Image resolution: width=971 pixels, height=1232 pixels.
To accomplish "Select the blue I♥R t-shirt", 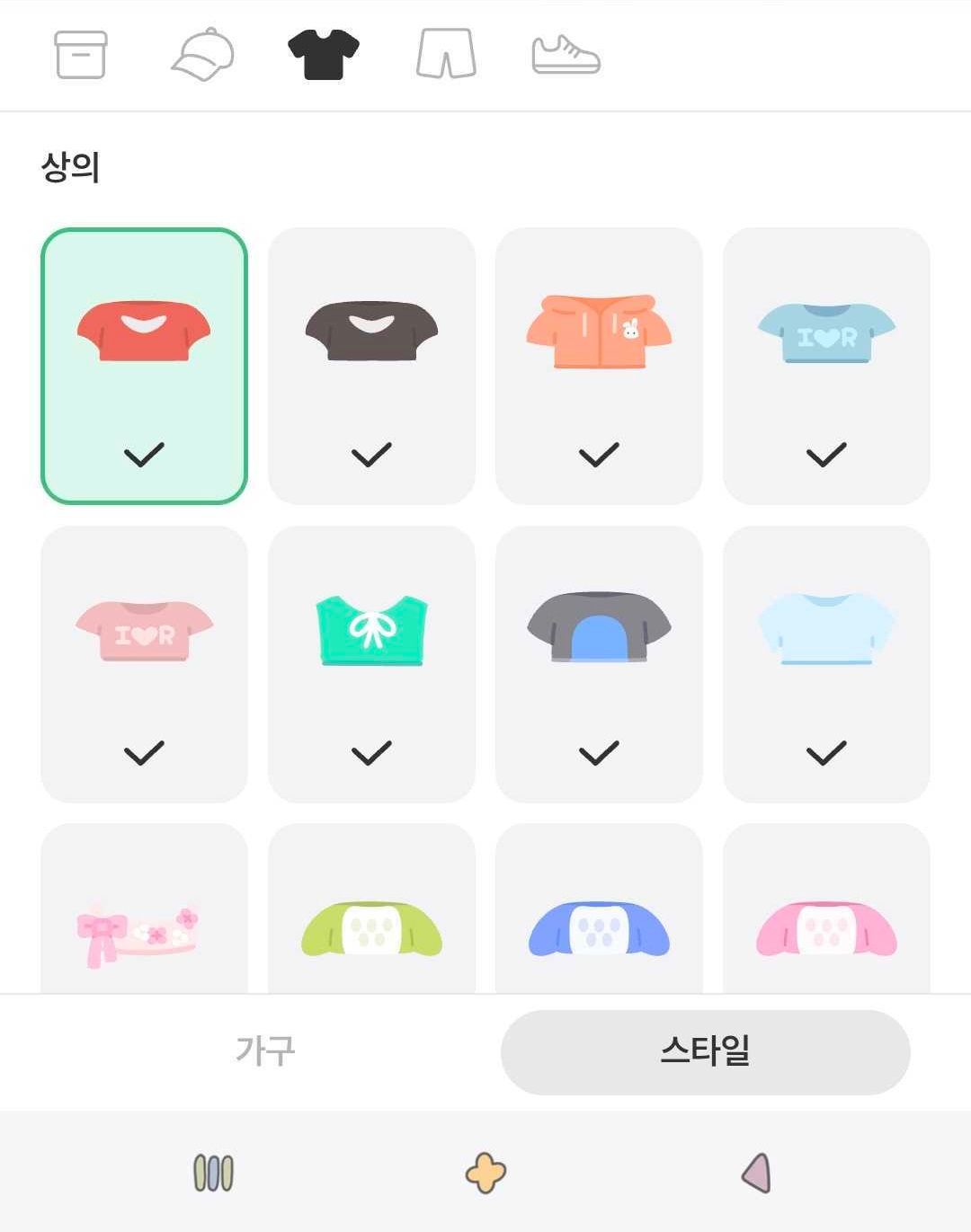I will (826, 365).
